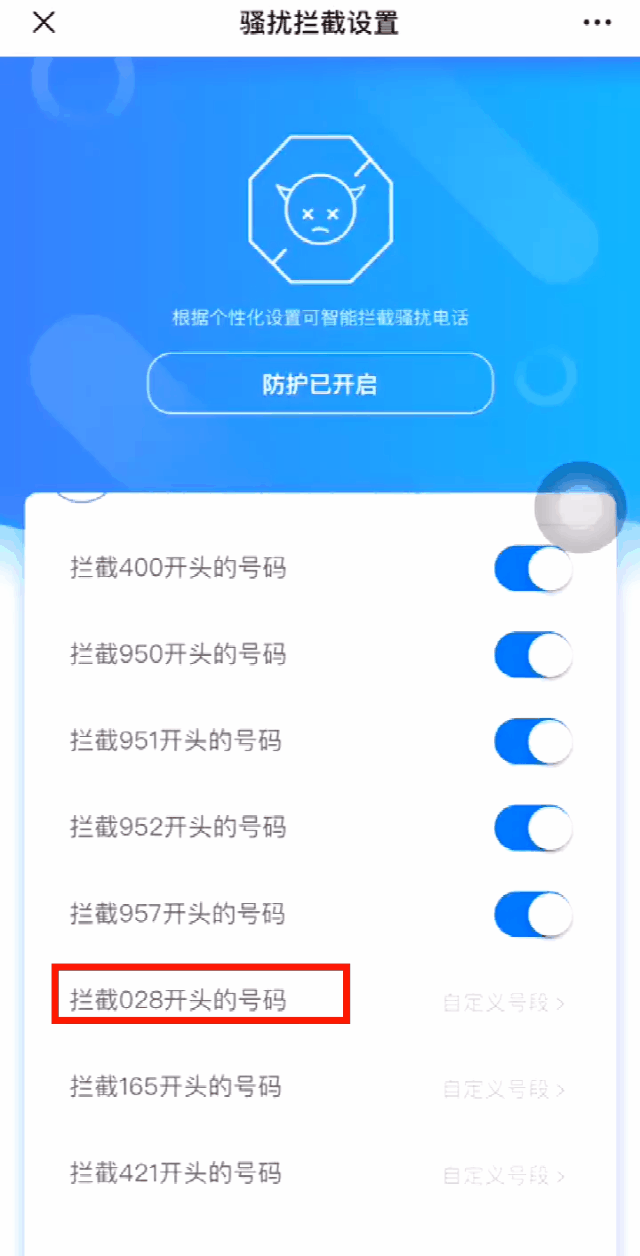Open 自定义号段 for 拦截421开头的号码
640x1256 pixels.
(x=504, y=1174)
